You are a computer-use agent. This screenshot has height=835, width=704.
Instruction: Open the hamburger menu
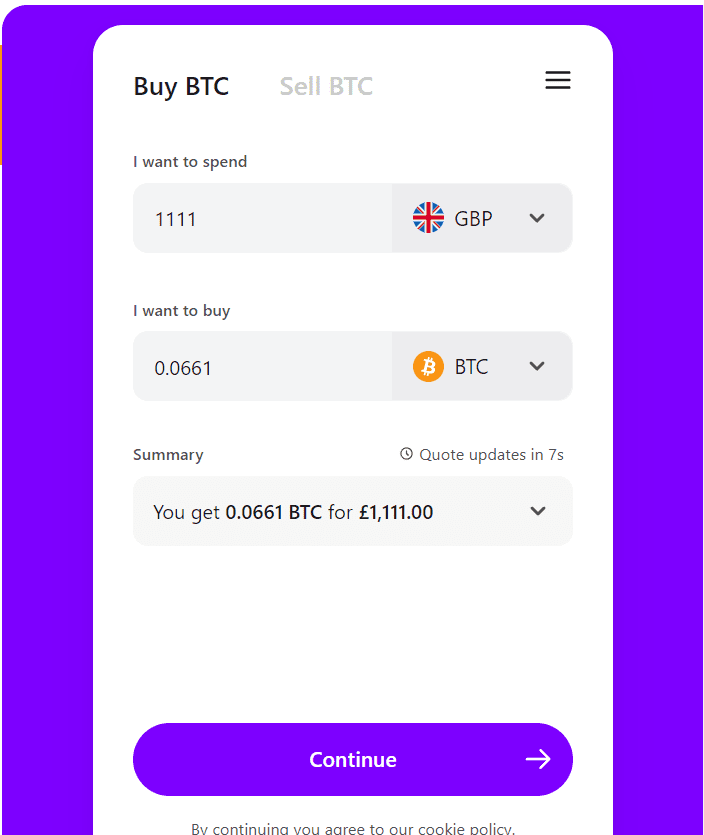click(x=557, y=81)
